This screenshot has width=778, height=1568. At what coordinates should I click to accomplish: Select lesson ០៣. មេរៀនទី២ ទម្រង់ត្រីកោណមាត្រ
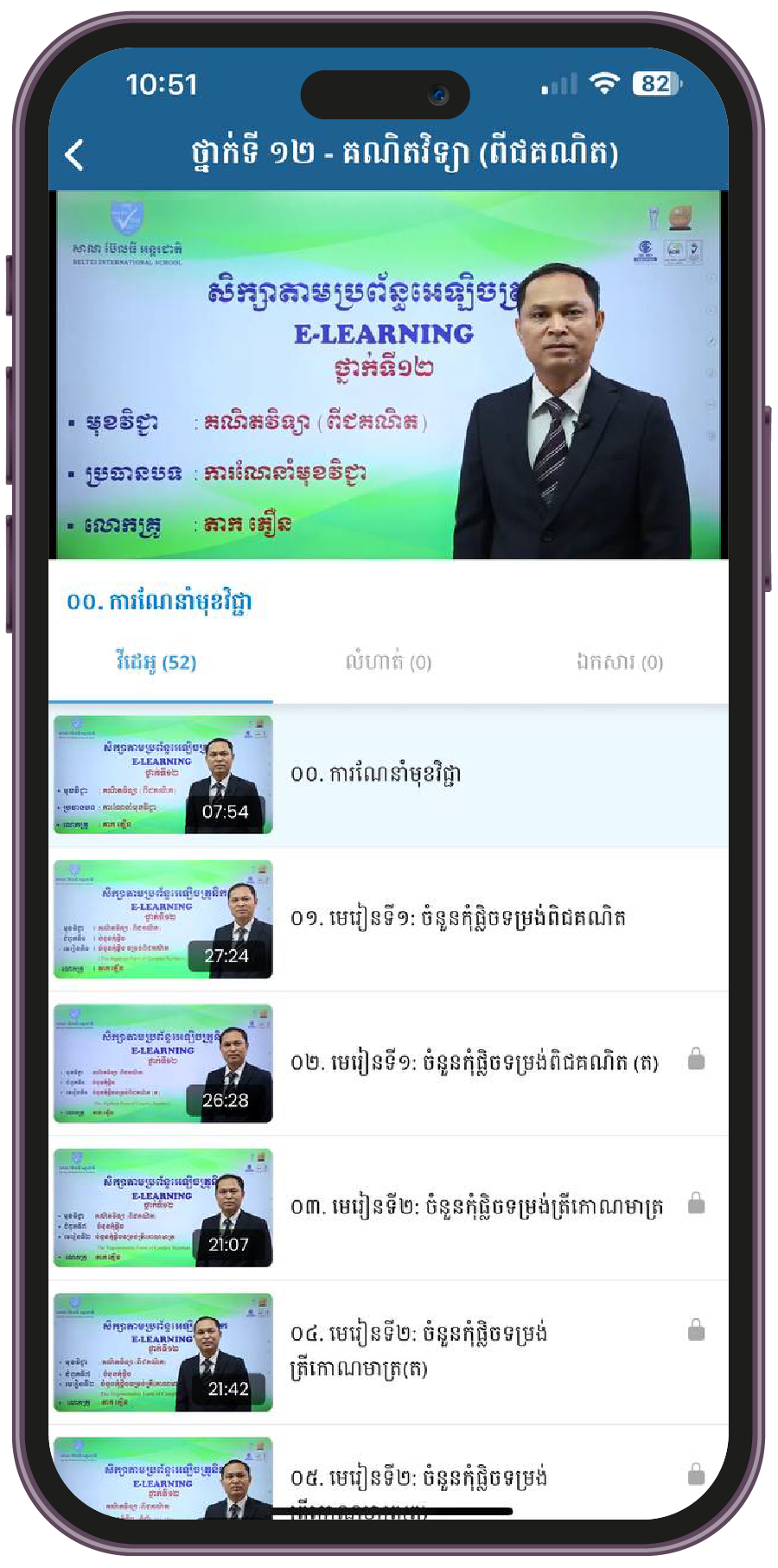388,1208
